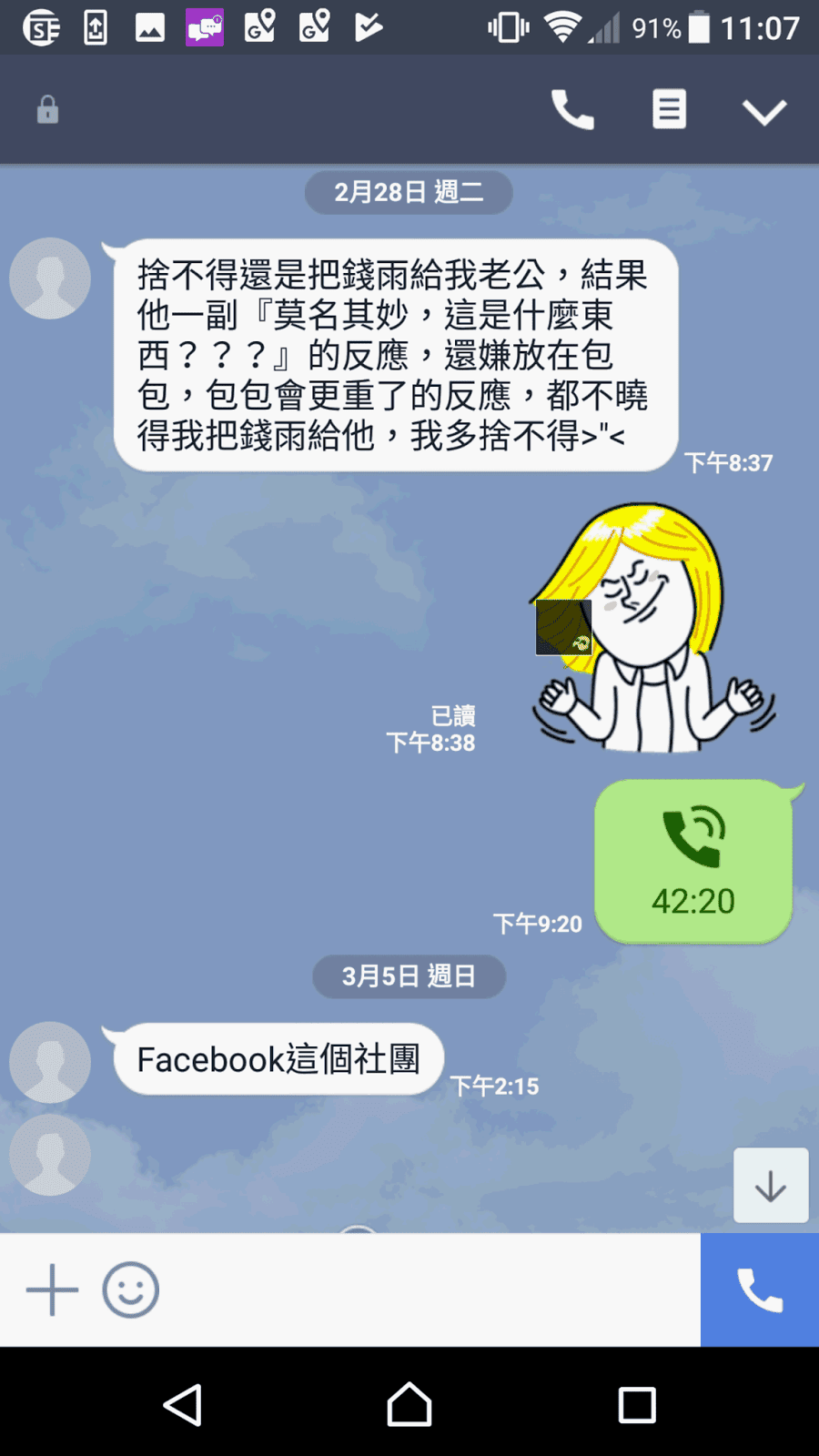Tap the 42:20 call record bubble
Screen dimensions: 819x1456
pos(693,861)
